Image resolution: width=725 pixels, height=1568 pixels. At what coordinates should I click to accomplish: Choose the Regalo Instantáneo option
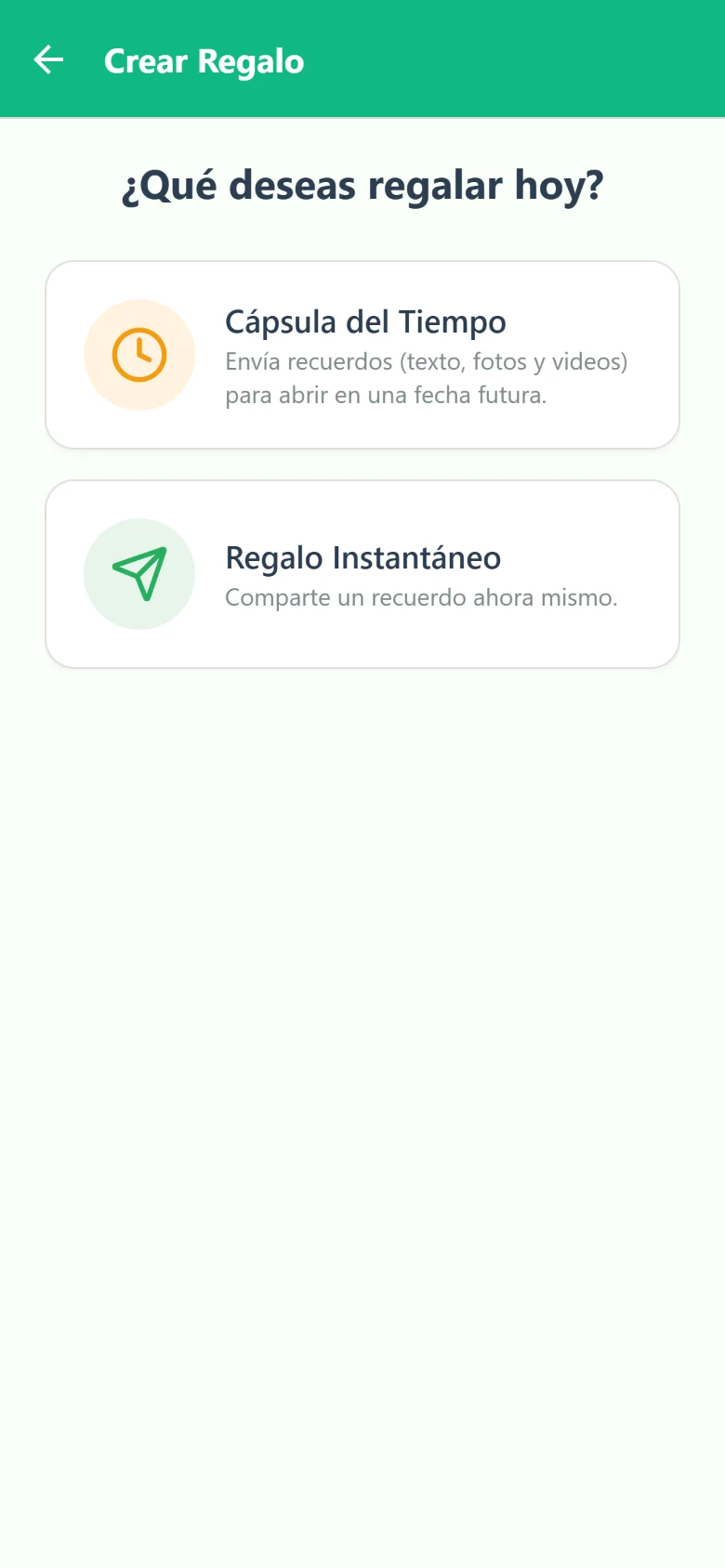tap(362, 574)
